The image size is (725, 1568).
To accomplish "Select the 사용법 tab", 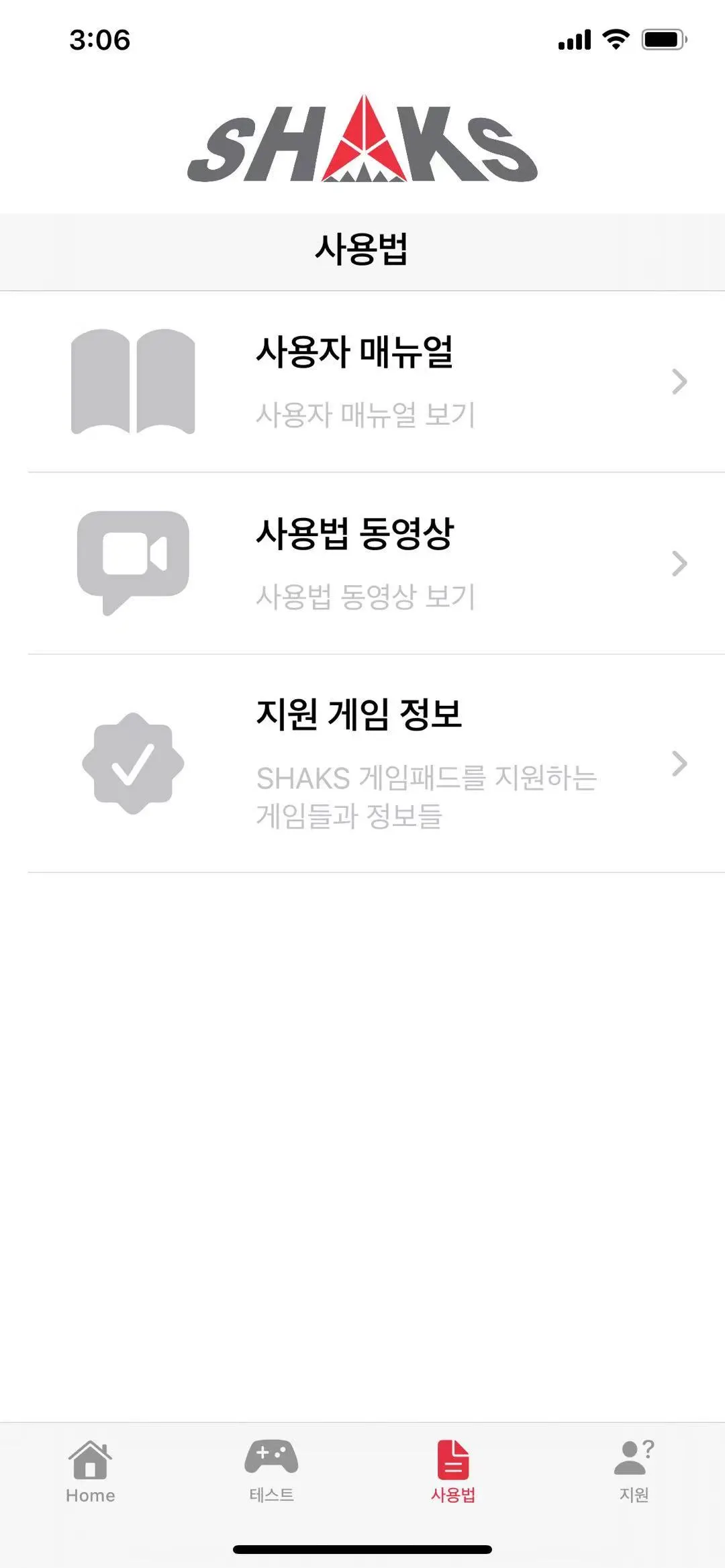I will click(x=453, y=1471).
